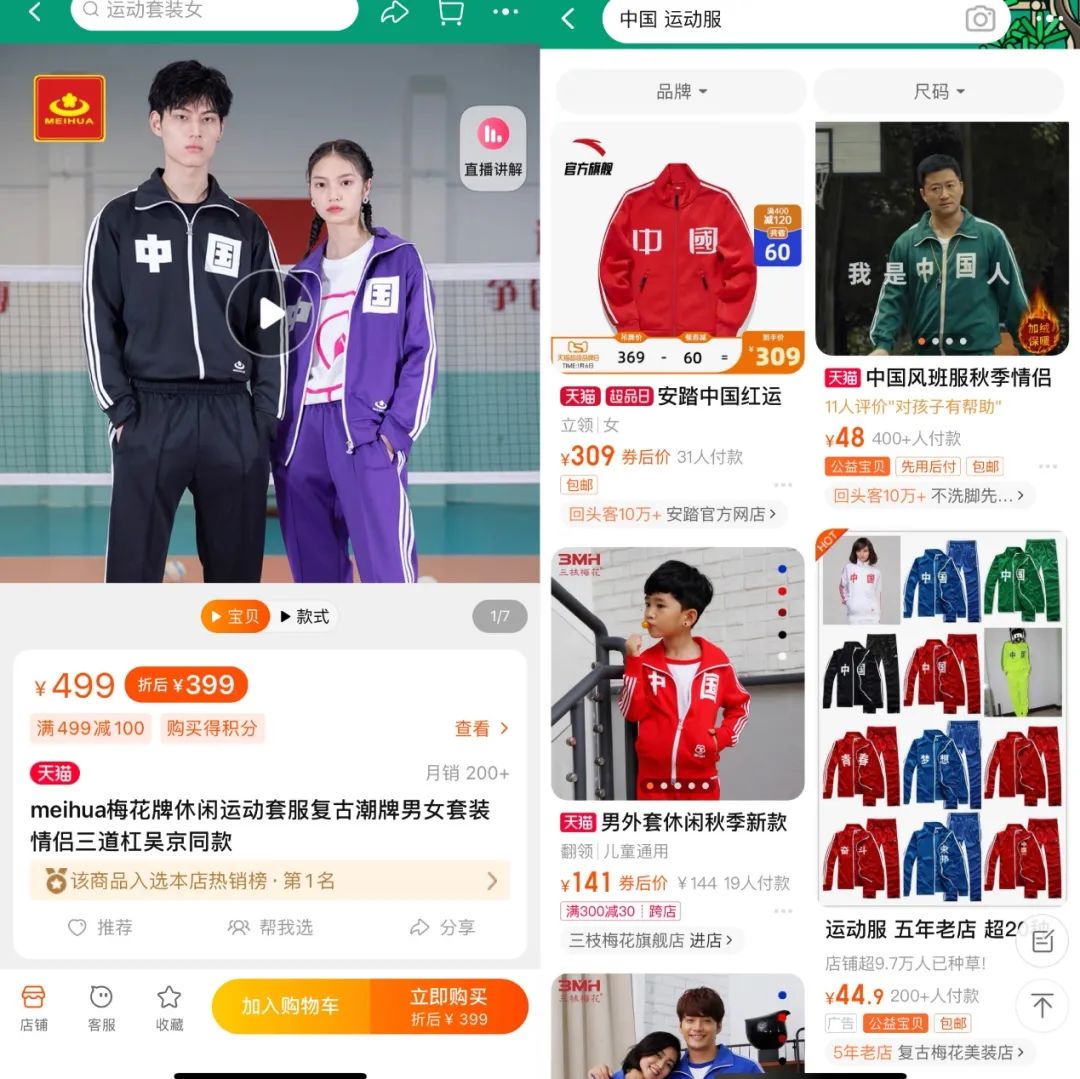
Task: Tap the 中国 运动服 search field
Action: point(780,19)
